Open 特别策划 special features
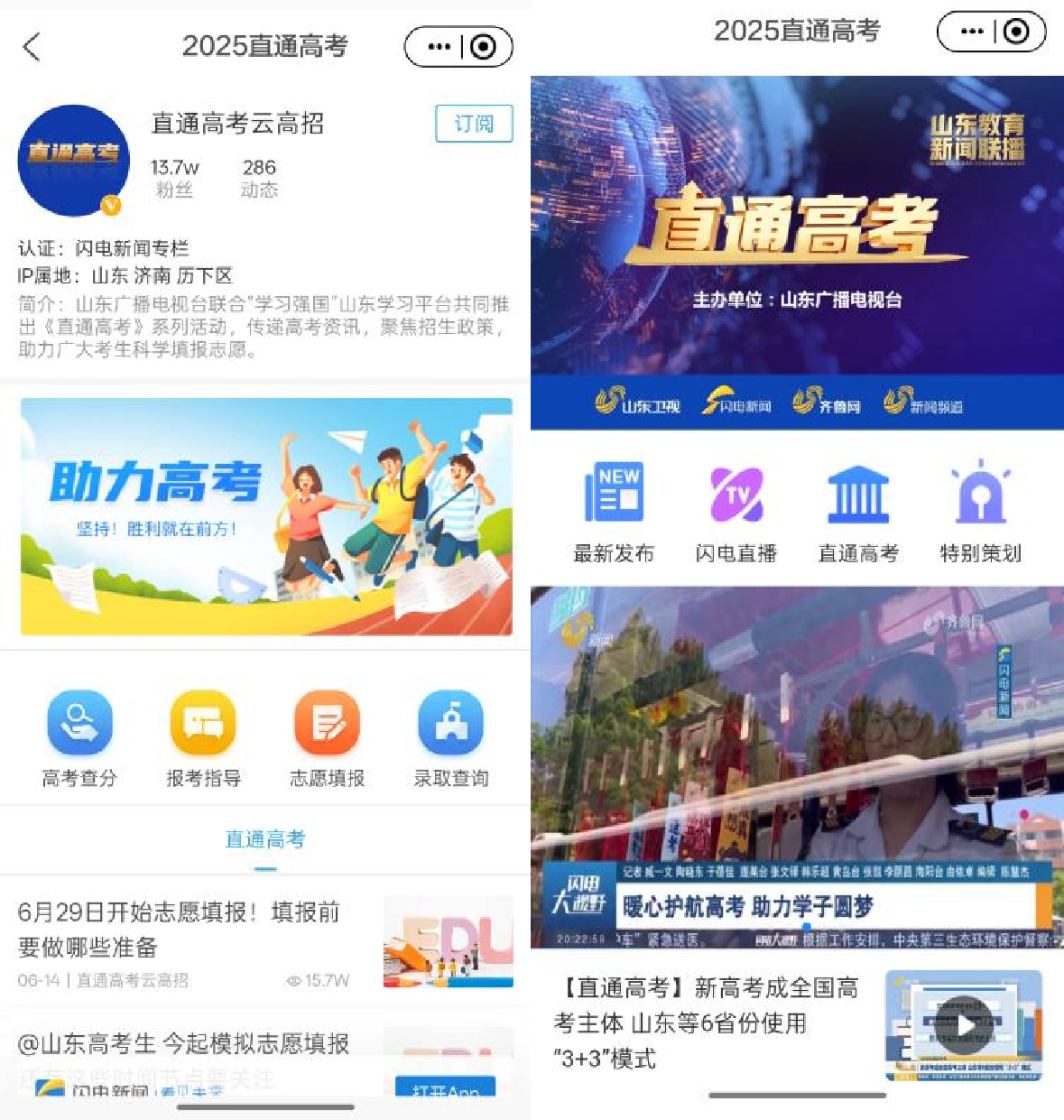 coord(980,512)
